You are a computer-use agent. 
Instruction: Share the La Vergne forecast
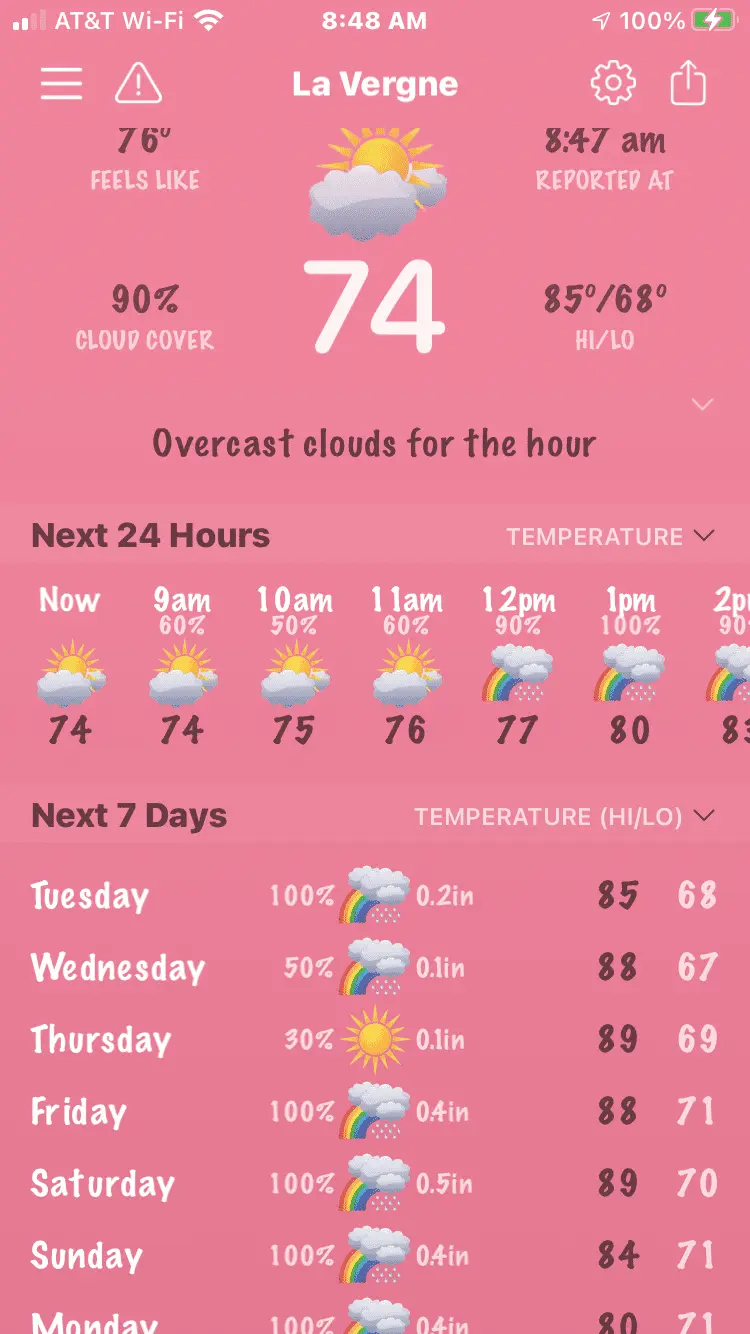(688, 84)
